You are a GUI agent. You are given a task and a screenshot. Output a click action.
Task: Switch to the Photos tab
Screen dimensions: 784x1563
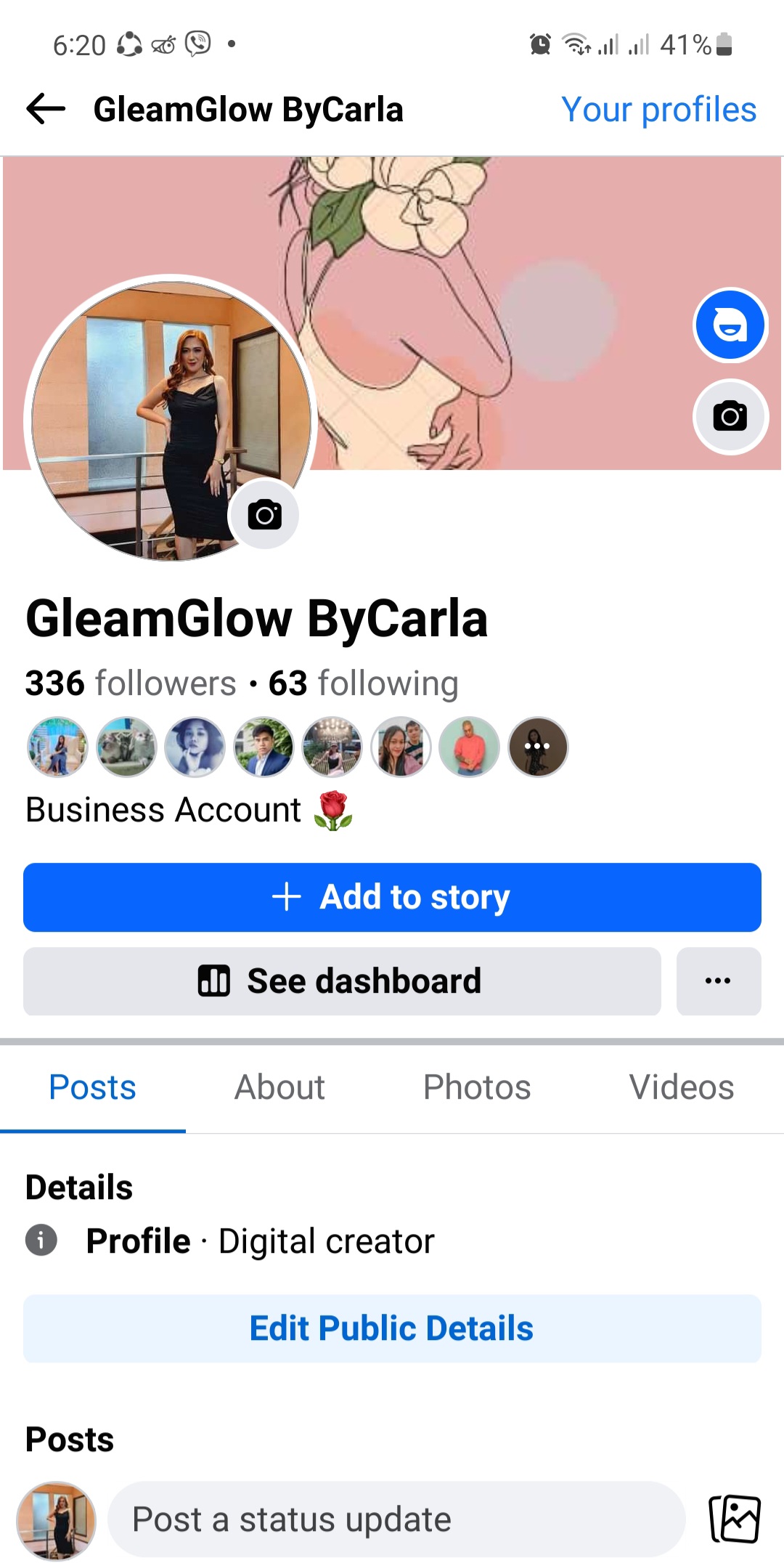(477, 1087)
